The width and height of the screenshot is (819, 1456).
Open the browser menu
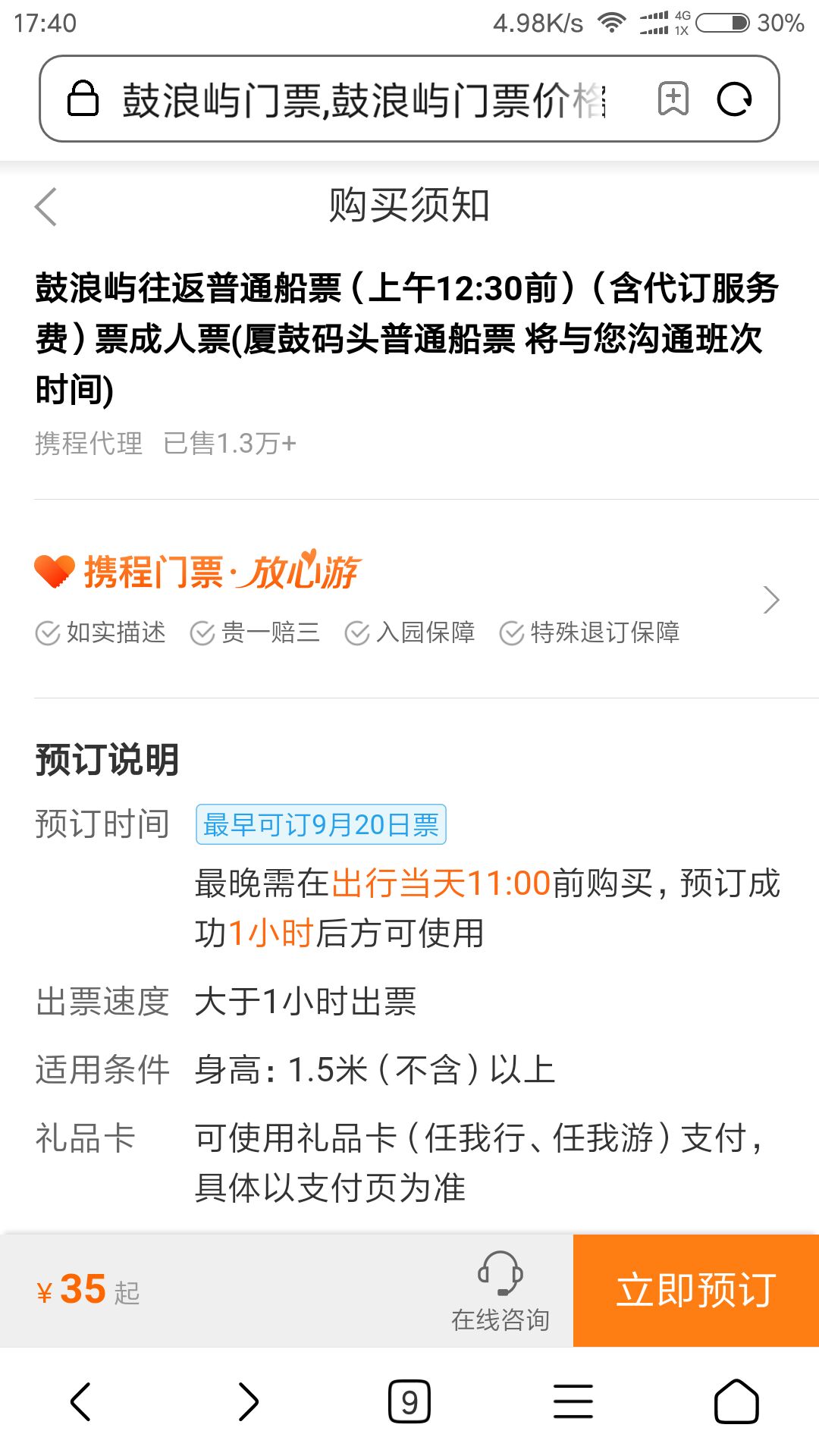click(573, 1401)
